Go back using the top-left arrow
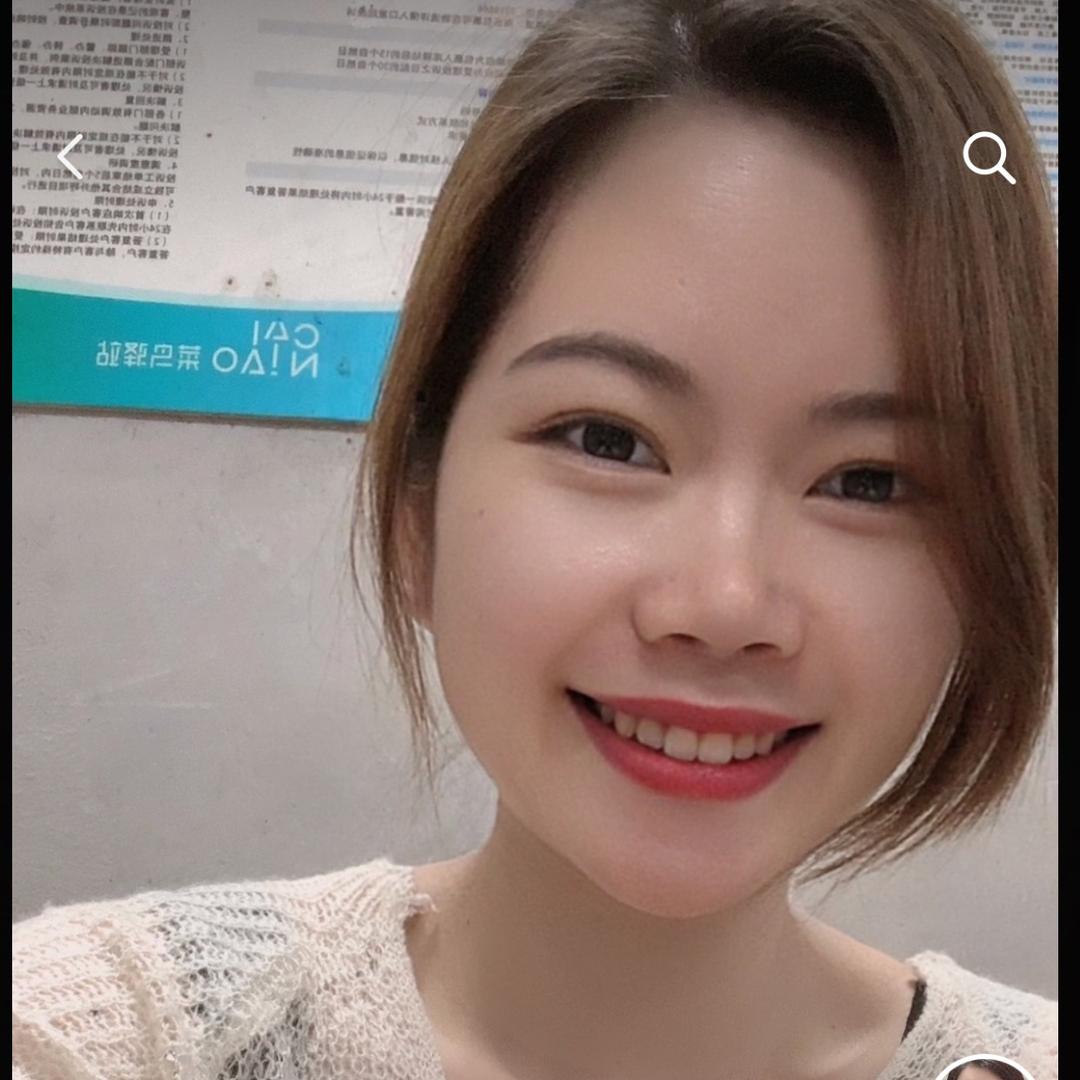 70,157
